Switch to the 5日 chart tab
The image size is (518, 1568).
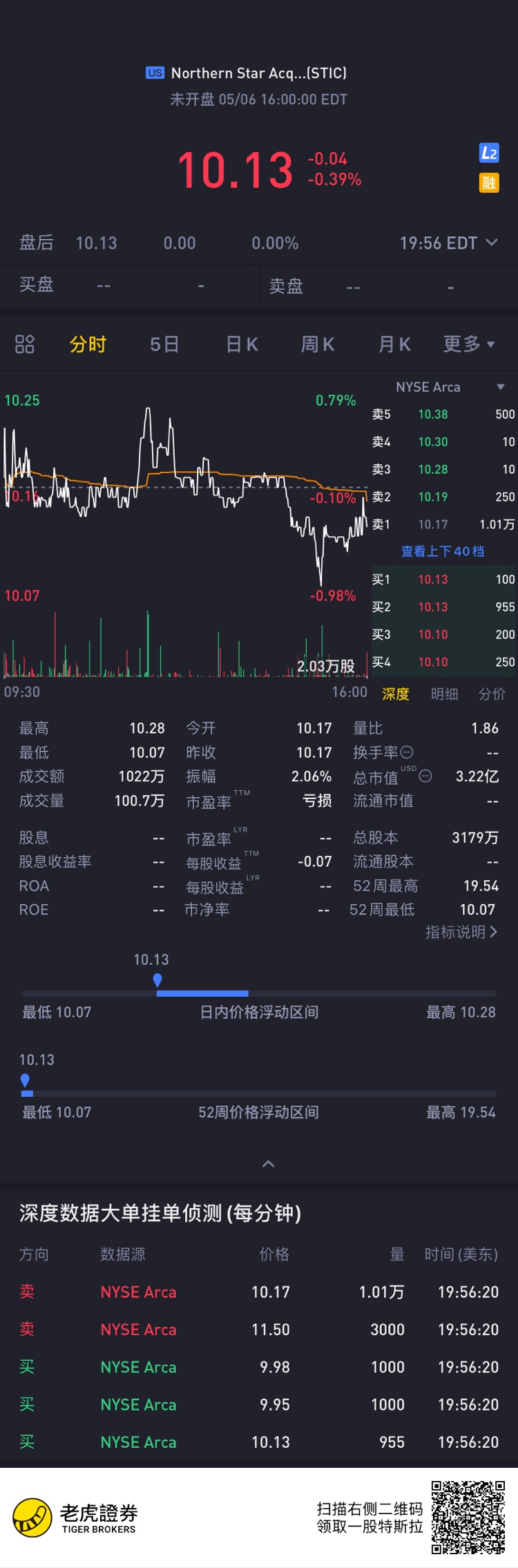coord(164,344)
